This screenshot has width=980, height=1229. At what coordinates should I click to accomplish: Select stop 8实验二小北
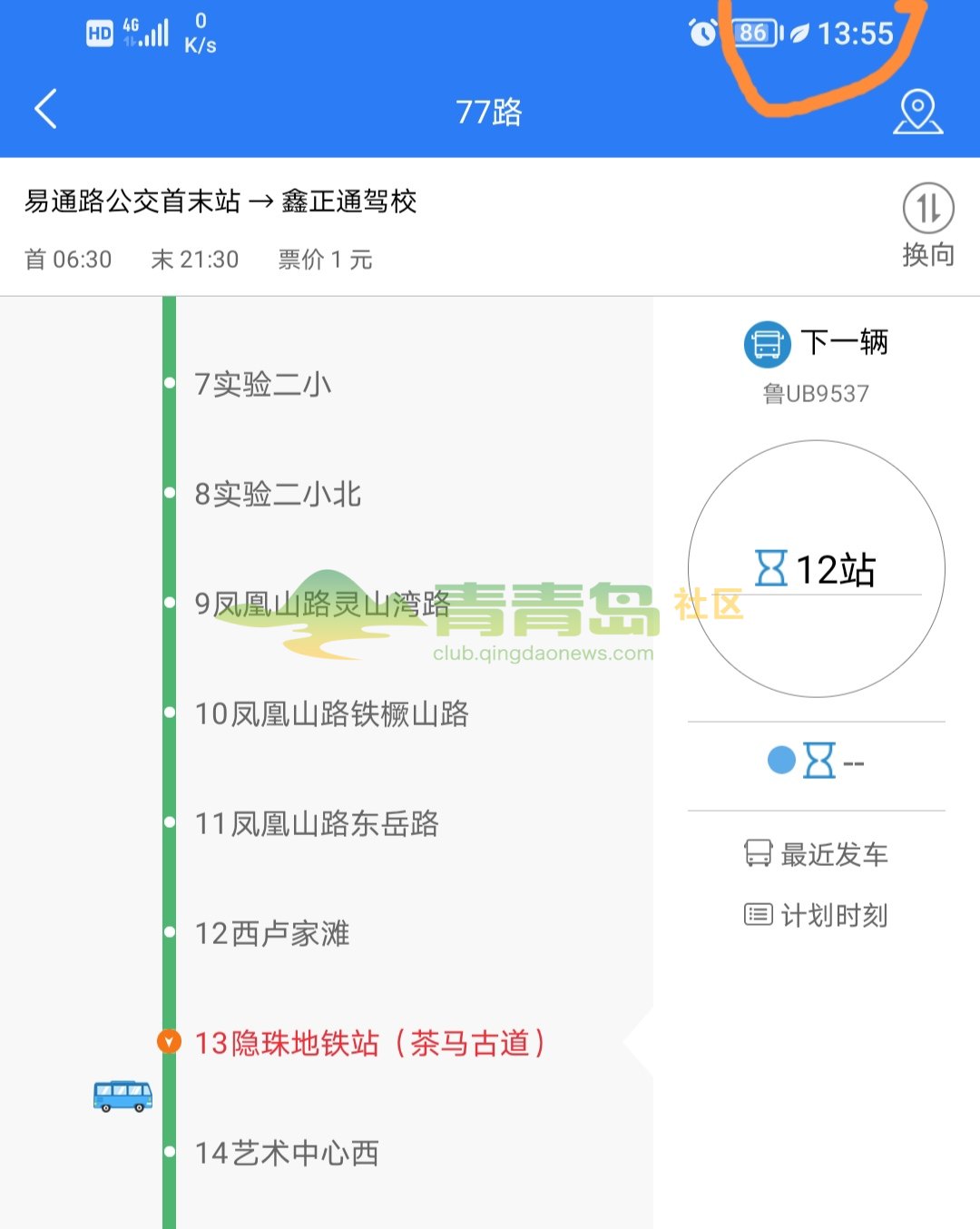click(278, 494)
